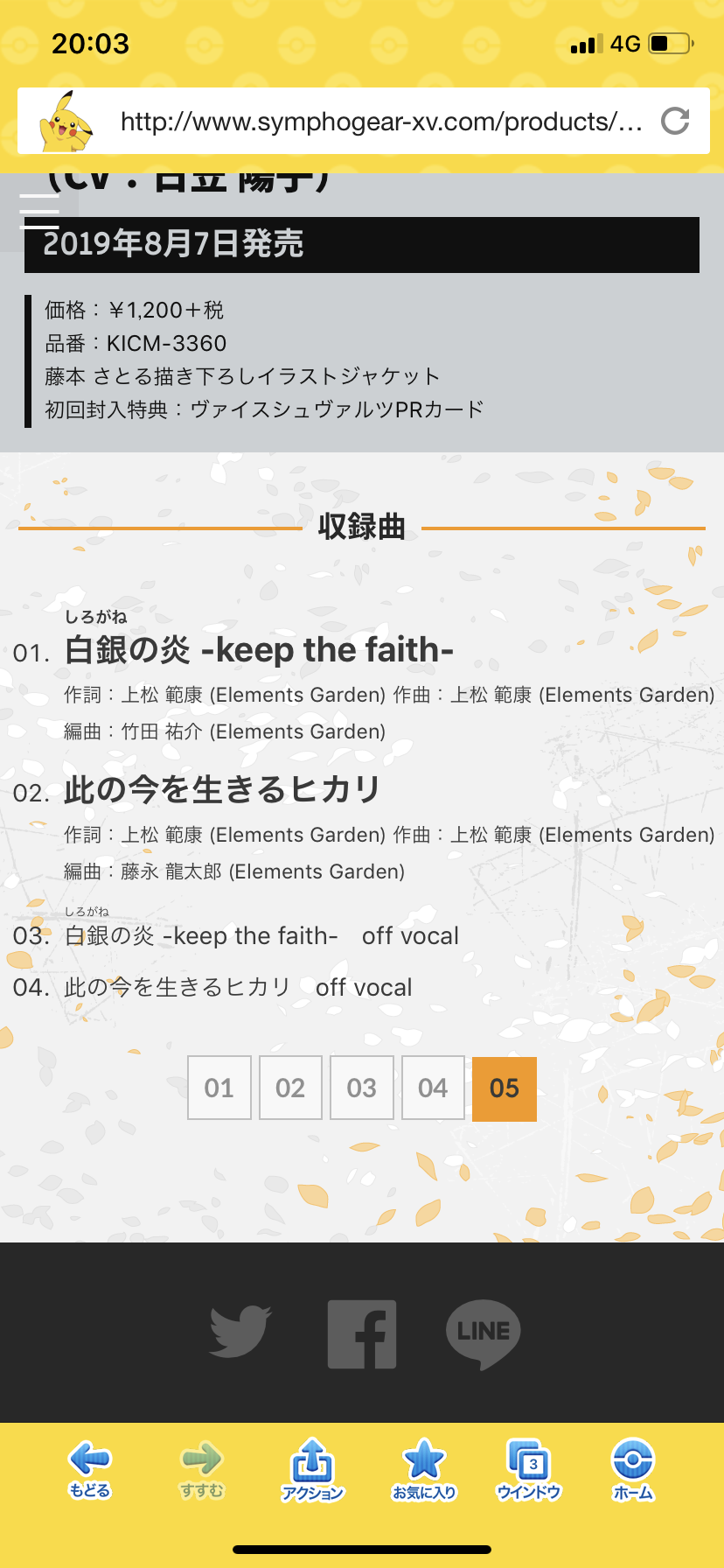Go to product page 01
The height and width of the screenshot is (1568, 724).
pyautogui.click(x=219, y=1088)
